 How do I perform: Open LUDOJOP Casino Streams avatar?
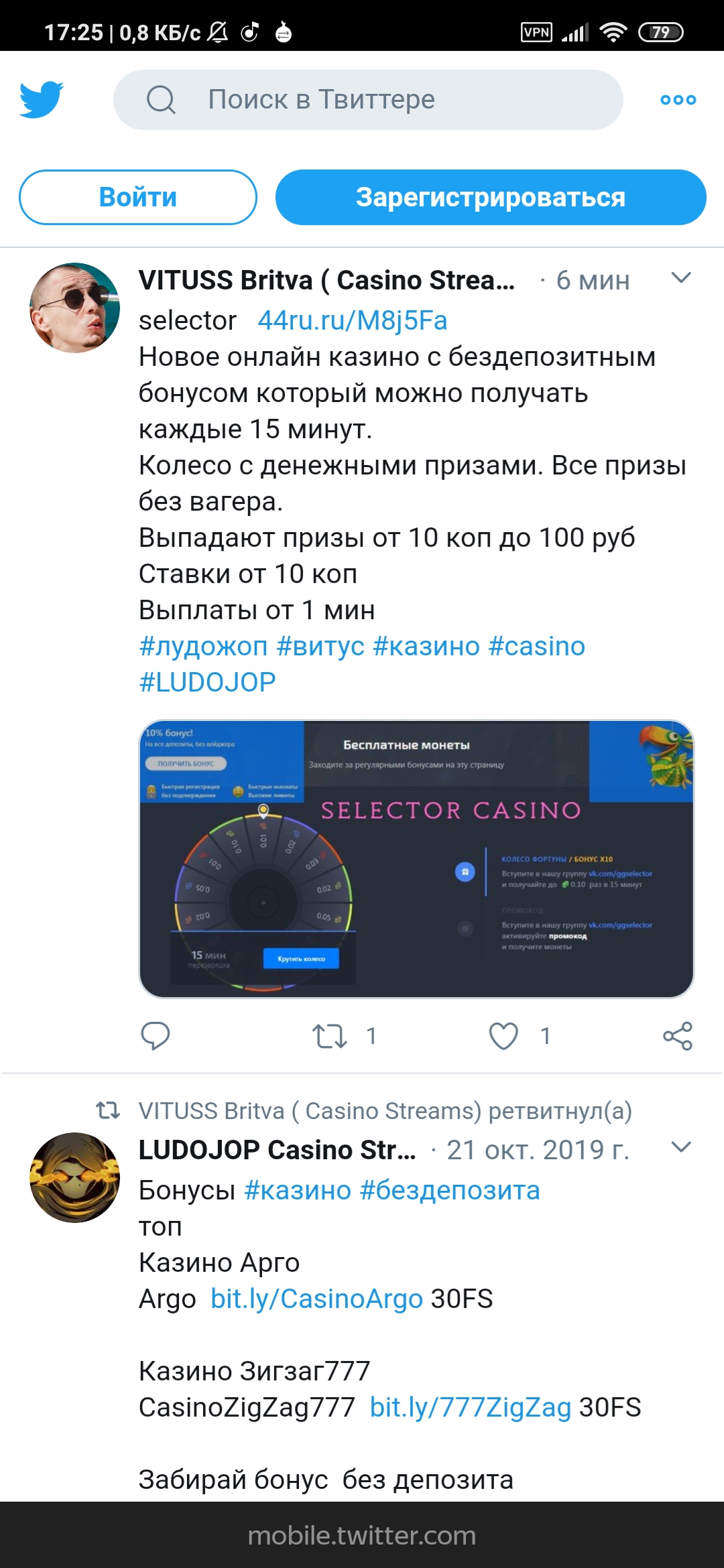tap(75, 1177)
